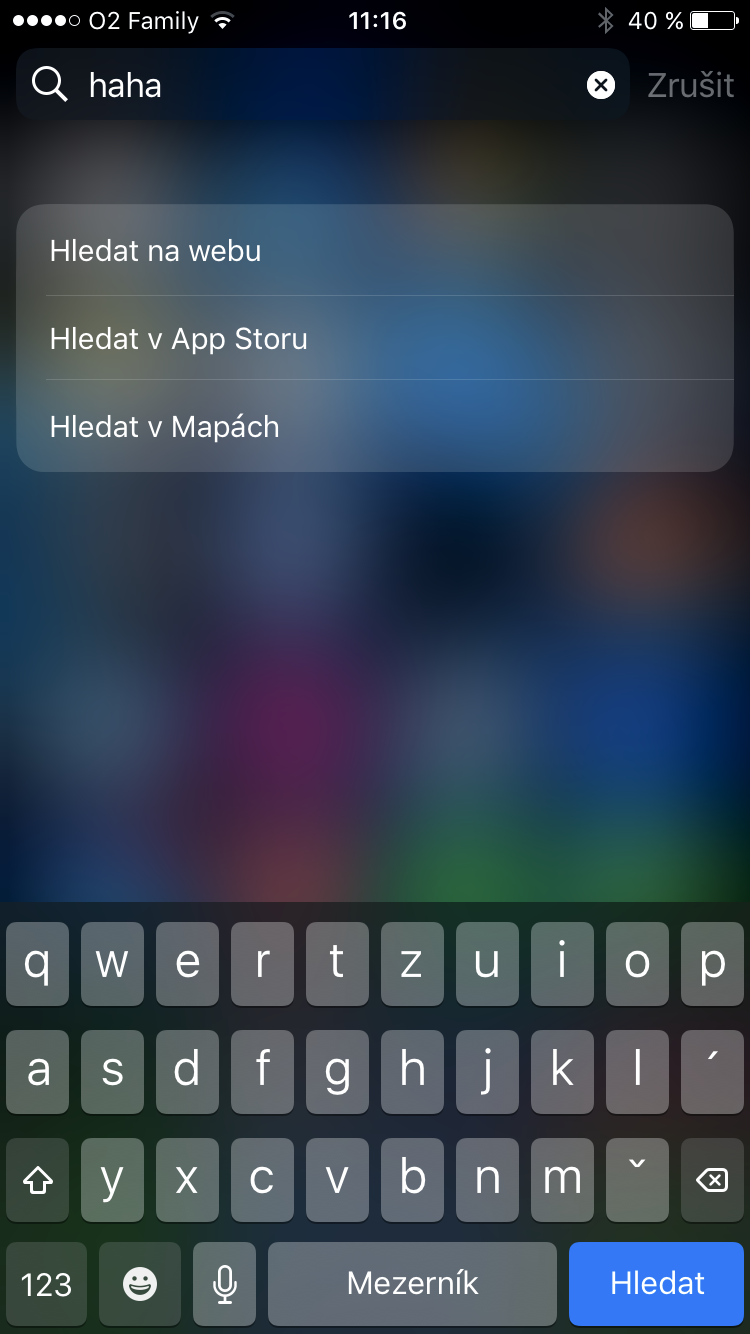Image resolution: width=750 pixels, height=1334 pixels.
Task: Tap the blue Hledat key
Action: pos(657,1284)
